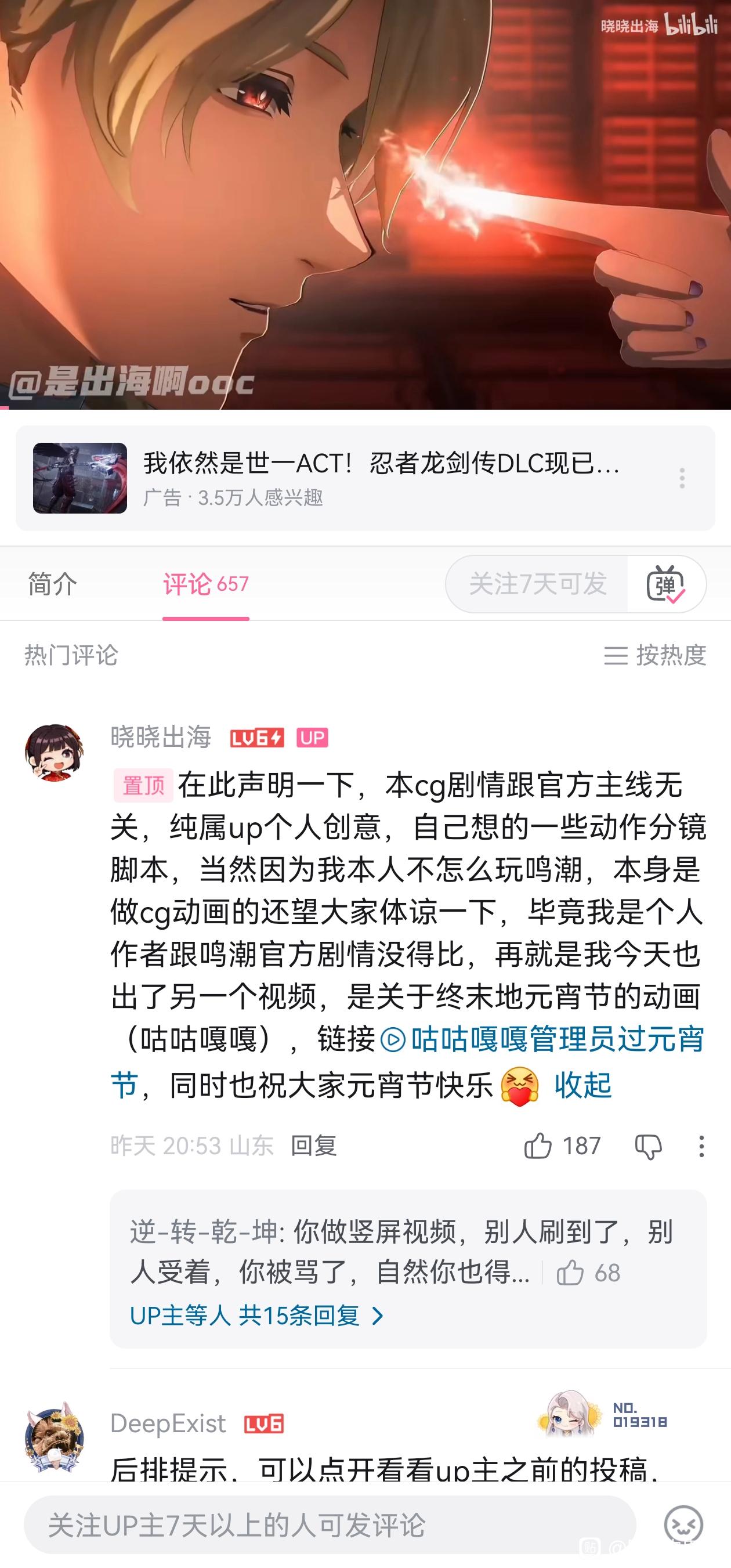Collapse the pinned comment with 收起

point(582,1085)
